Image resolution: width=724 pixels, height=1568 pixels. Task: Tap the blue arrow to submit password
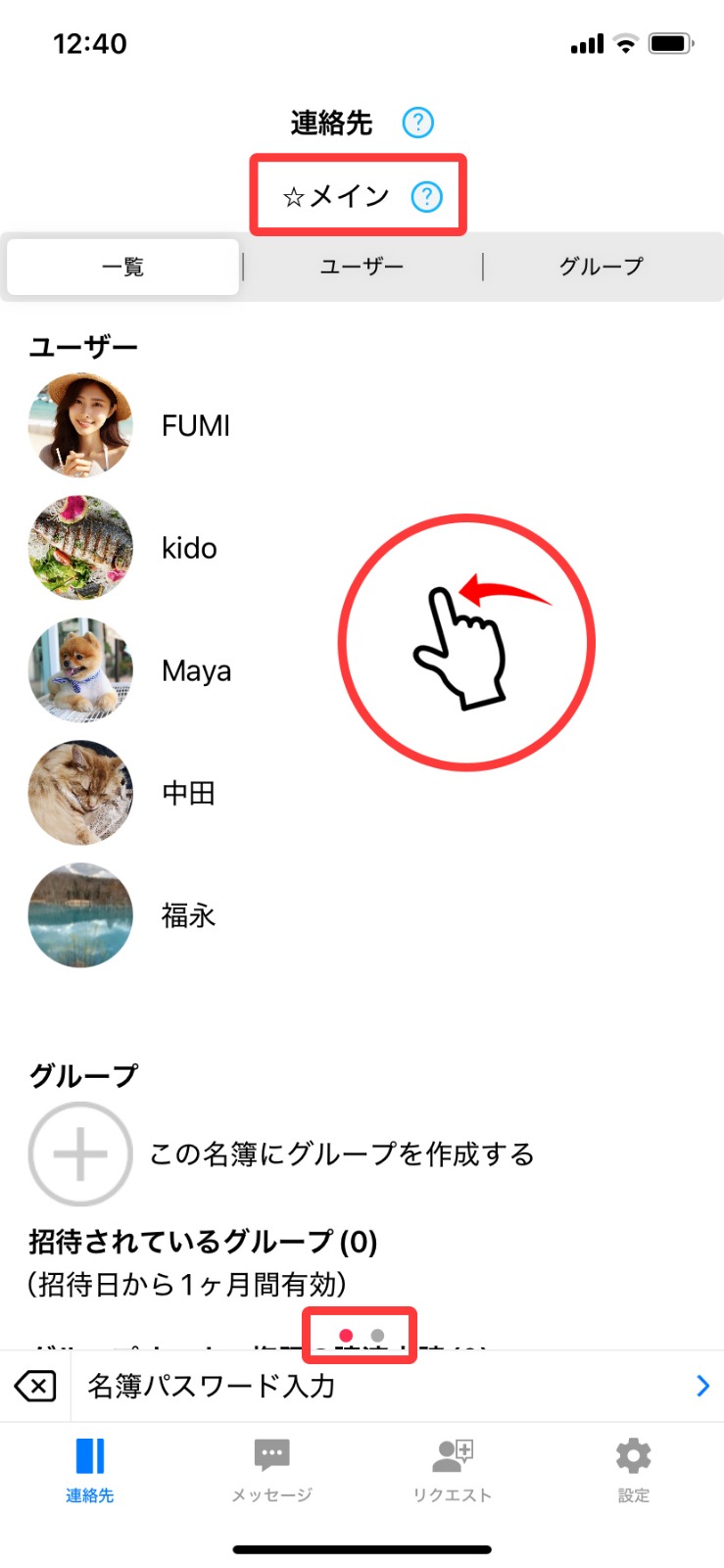[x=701, y=1386]
